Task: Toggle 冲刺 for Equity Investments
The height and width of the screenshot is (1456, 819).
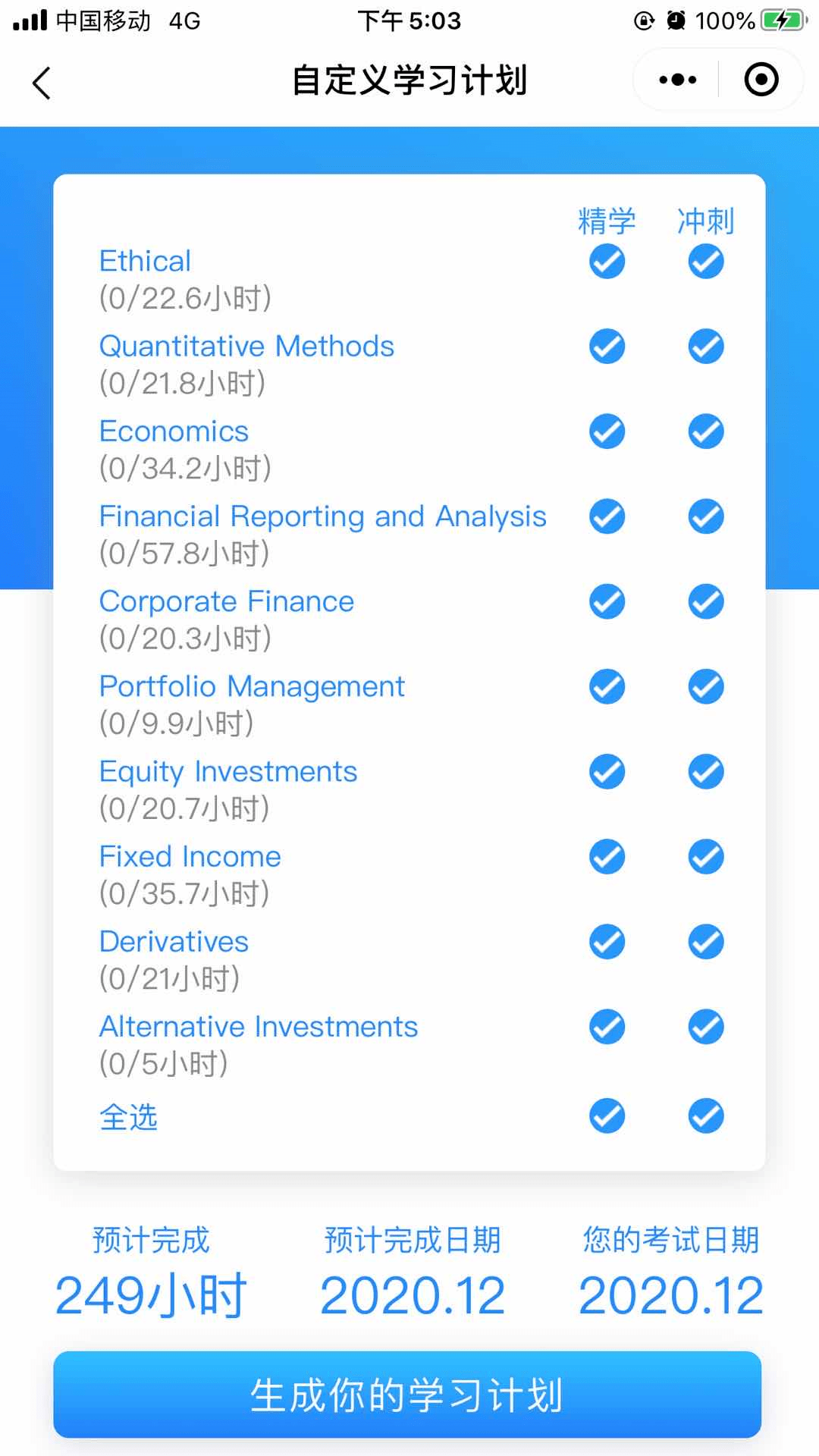Action: click(705, 772)
